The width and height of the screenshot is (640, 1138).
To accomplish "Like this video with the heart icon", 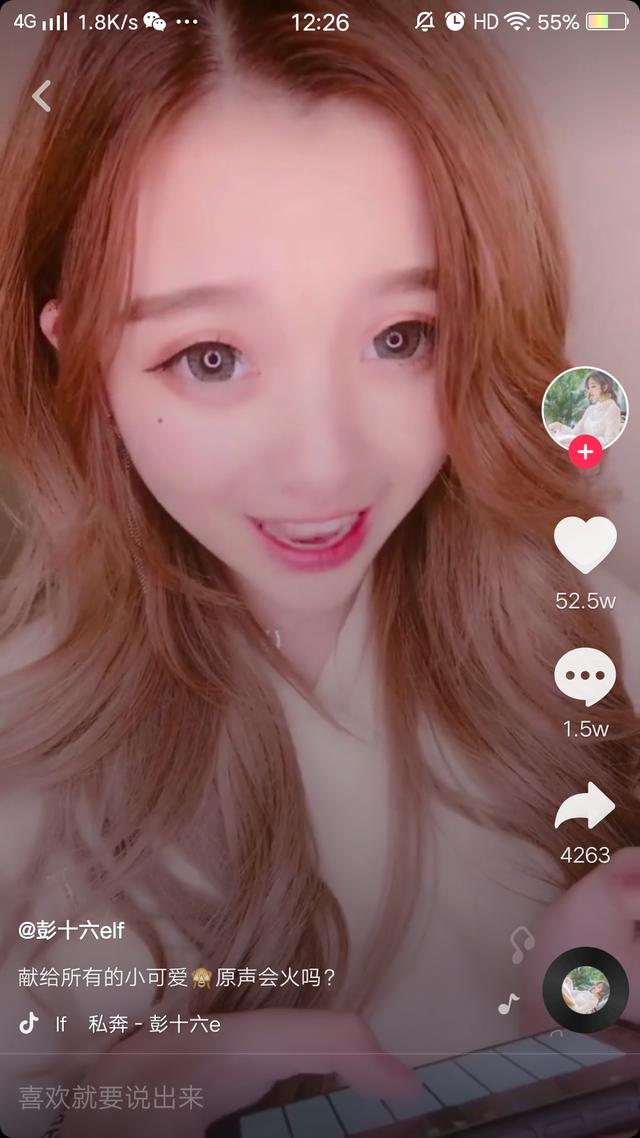I will (585, 544).
